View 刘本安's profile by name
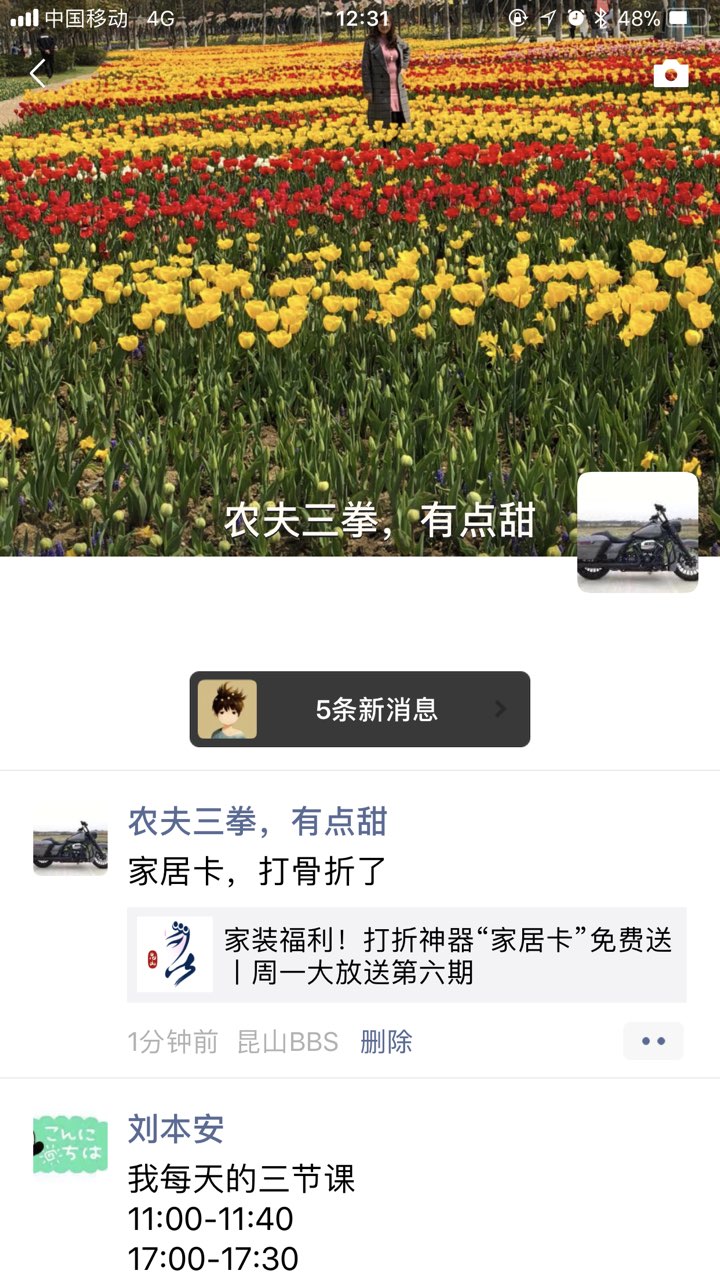The image size is (720, 1280). 175,1129
